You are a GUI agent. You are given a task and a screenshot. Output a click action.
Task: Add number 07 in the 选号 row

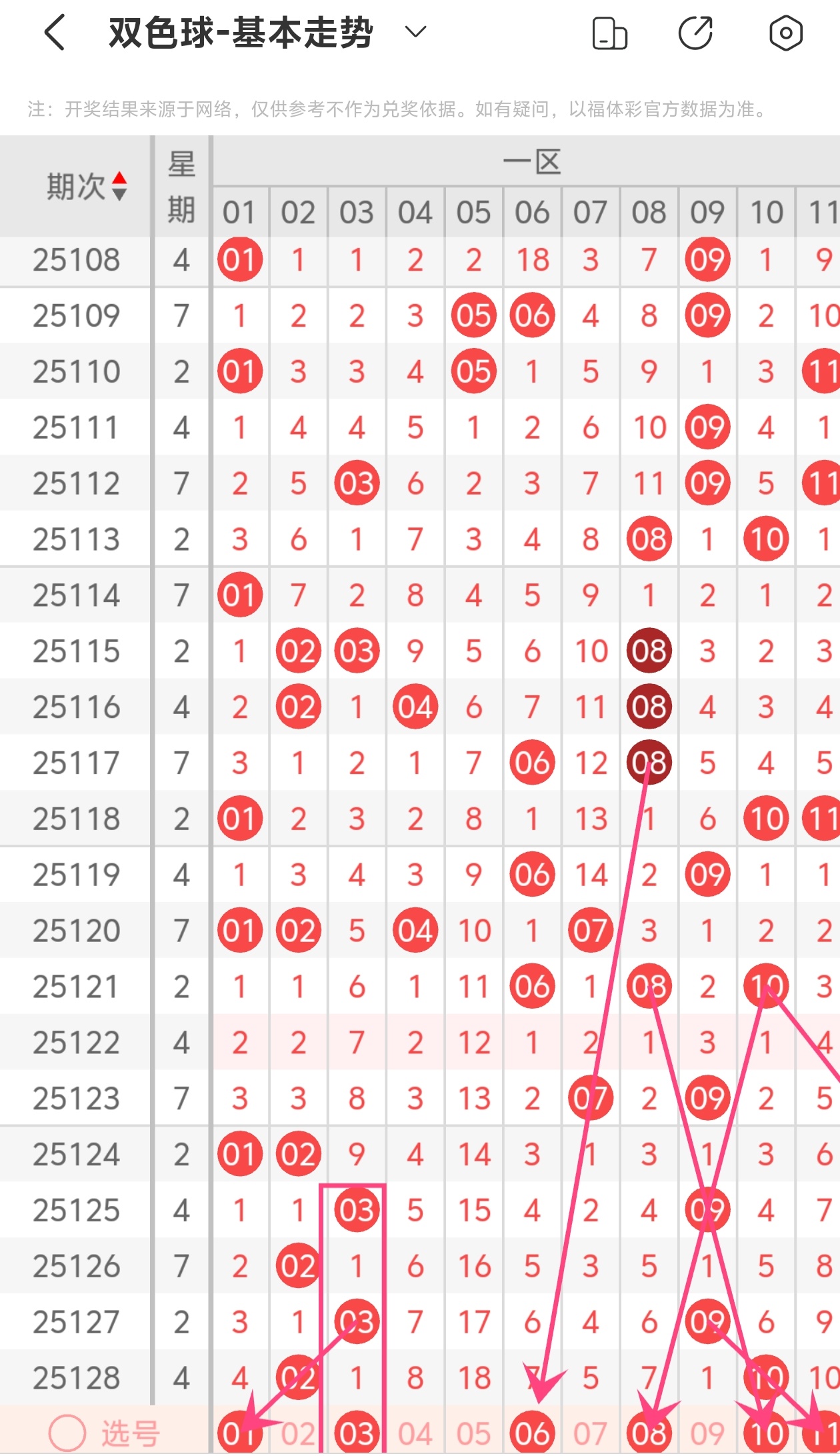pos(591,1433)
